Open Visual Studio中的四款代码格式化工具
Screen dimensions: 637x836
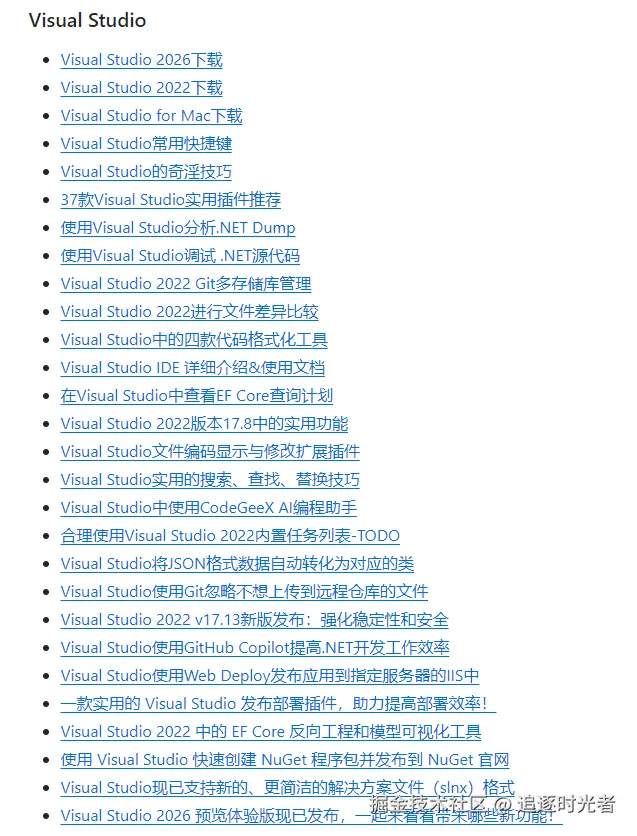point(194,340)
